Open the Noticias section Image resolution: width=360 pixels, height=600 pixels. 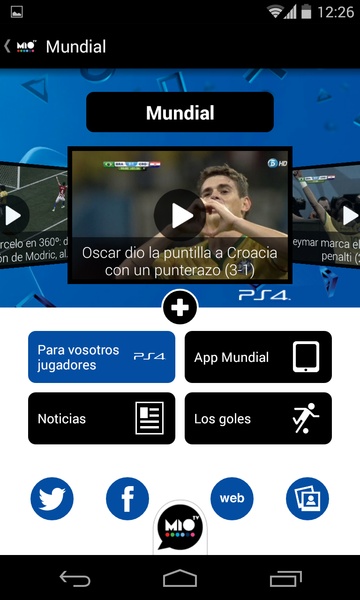click(x=101, y=418)
